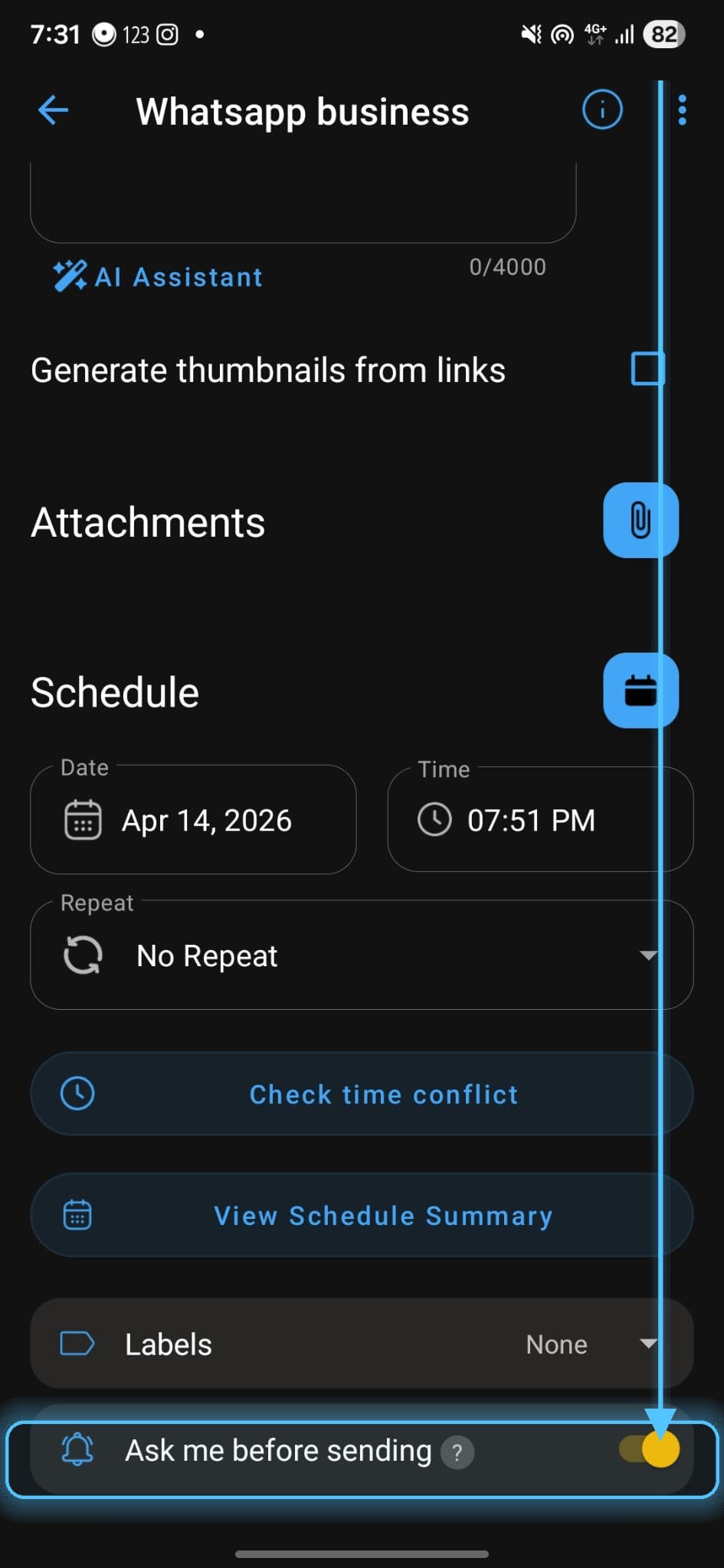Tap the calendar icon inside the Date field

click(82, 819)
